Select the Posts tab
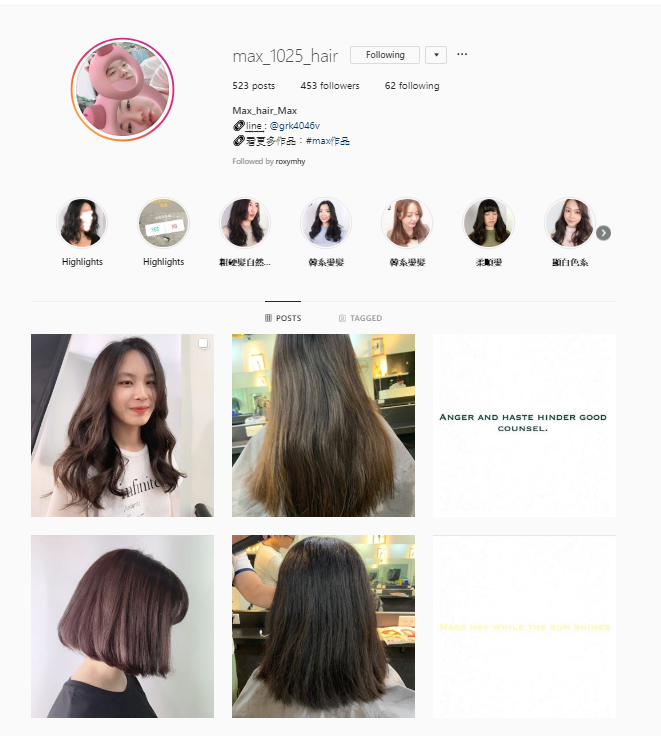This screenshot has width=661, height=736. 283,318
